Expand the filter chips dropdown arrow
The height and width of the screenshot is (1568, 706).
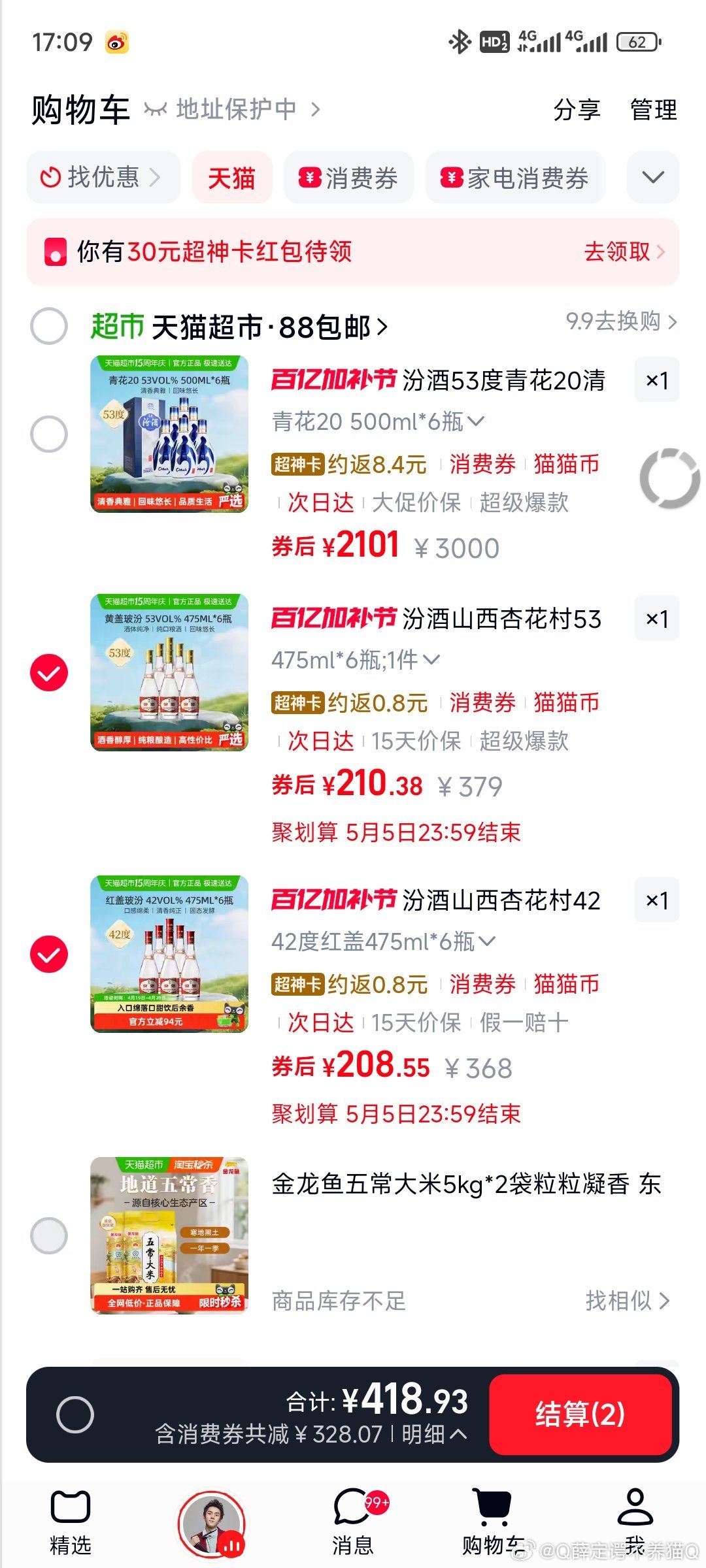(652, 178)
